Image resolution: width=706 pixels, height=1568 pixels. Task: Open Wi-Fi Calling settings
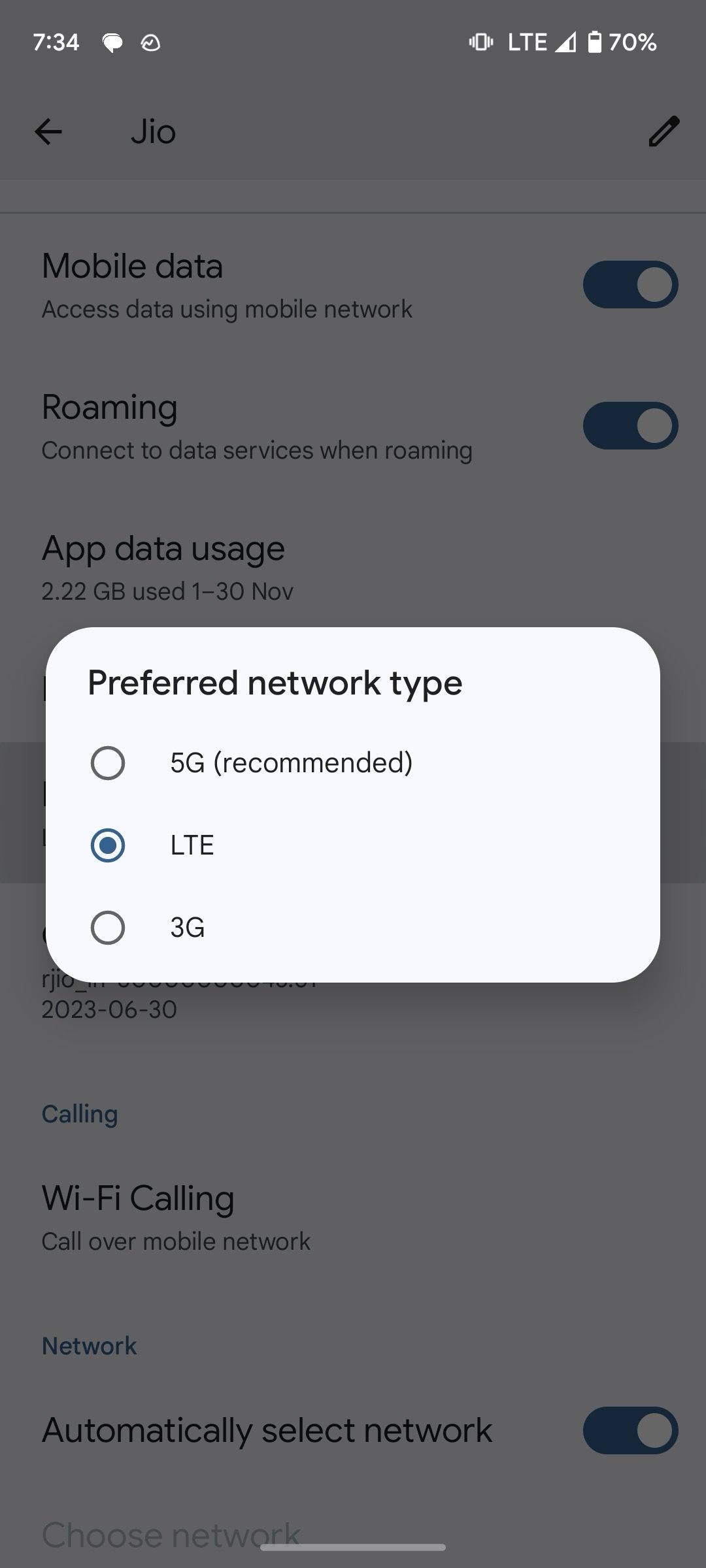coord(138,1198)
